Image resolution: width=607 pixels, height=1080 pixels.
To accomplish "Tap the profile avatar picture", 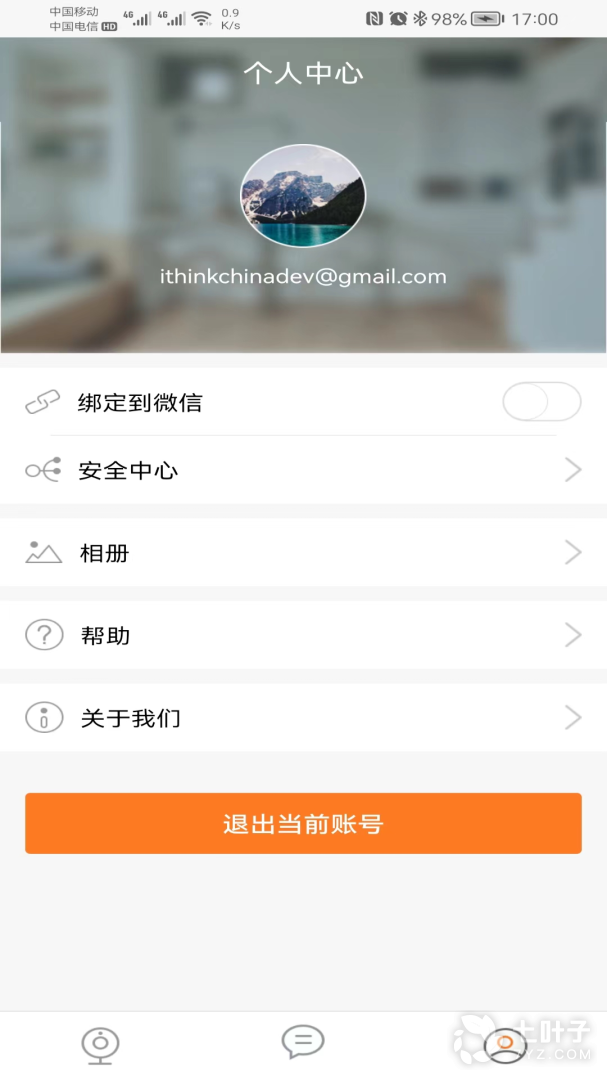I will [x=303, y=196].
